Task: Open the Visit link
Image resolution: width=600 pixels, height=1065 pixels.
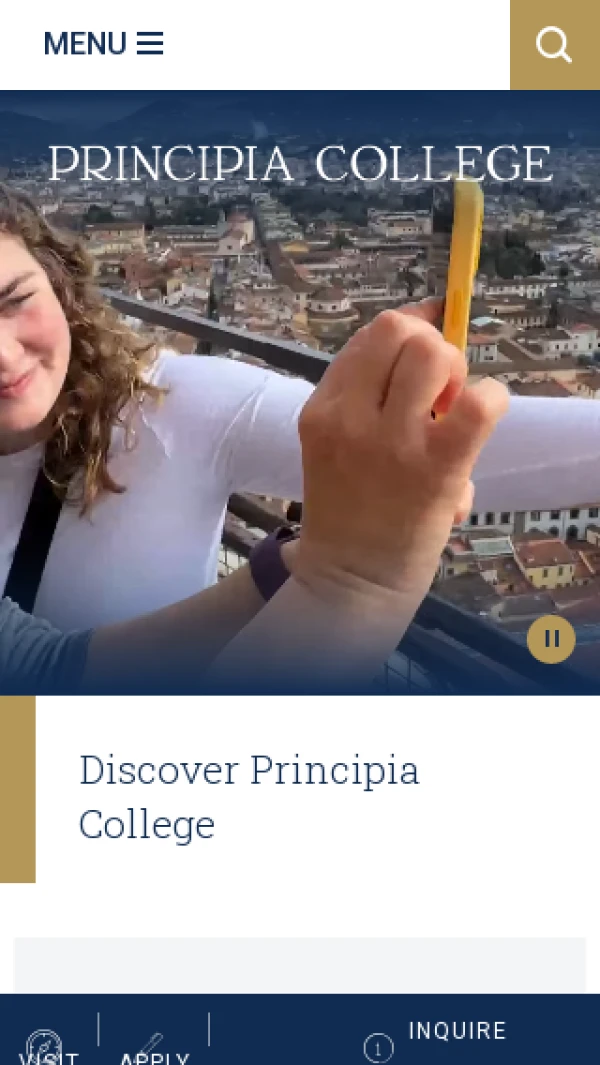Action: pyautogui.click(x=46, y=1045)
